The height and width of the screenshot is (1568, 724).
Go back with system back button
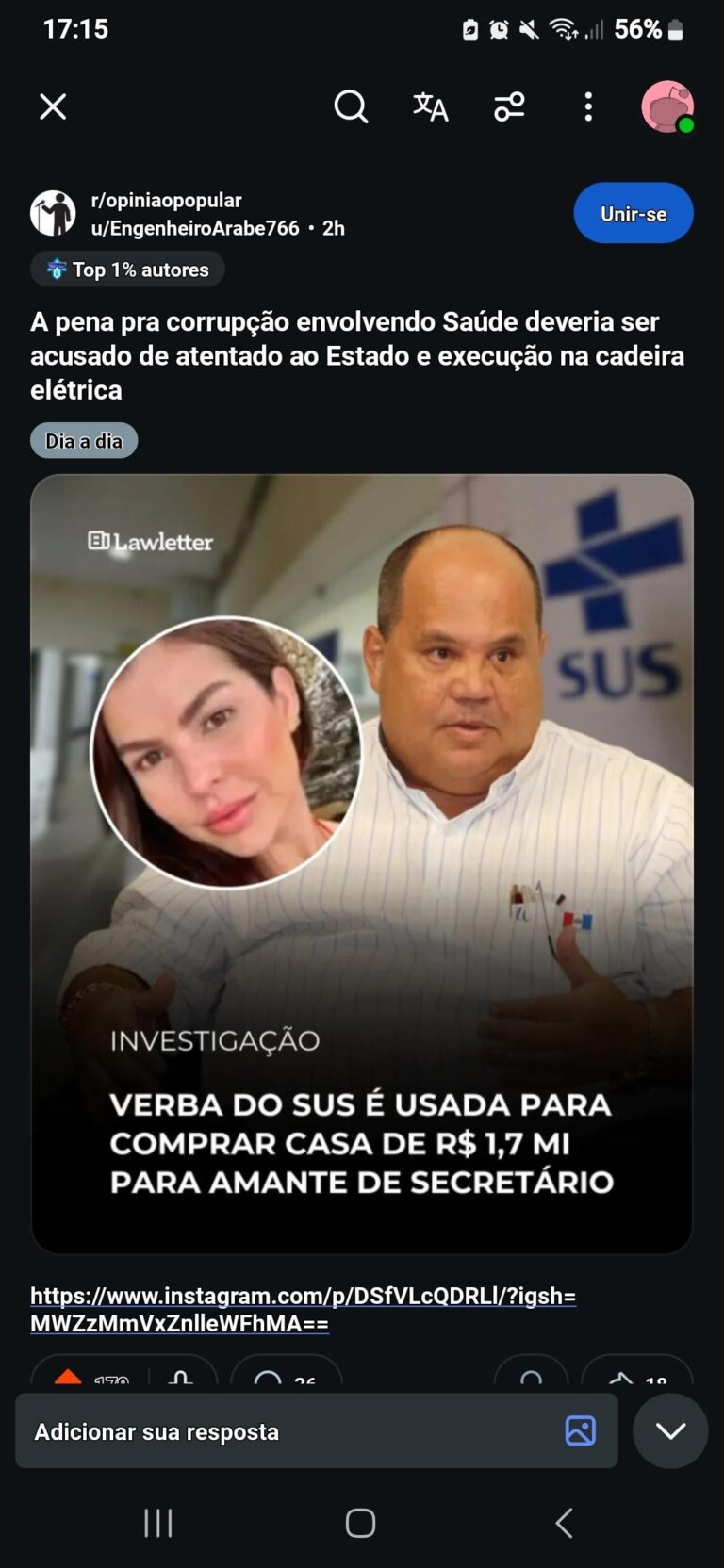pyautogui.click(x=564, y=1523)
